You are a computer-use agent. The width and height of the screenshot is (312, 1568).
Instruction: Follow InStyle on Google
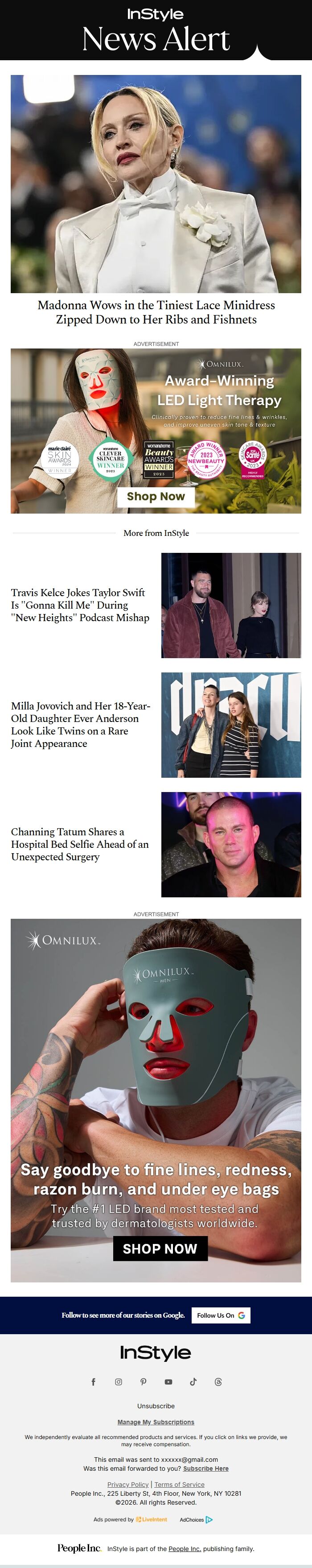220,1315
